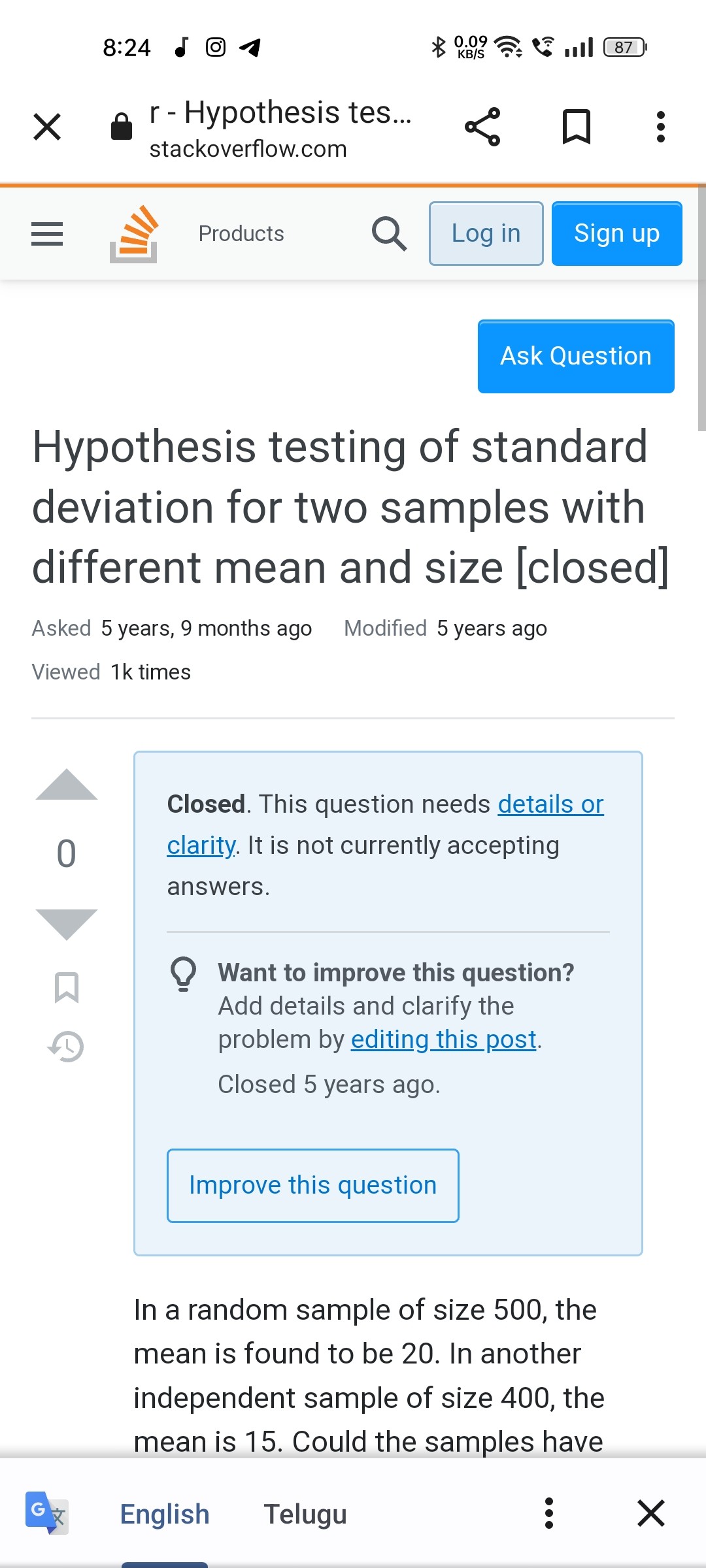Show the post activity history
The image size is (706, 1568).
point(66,1047)
